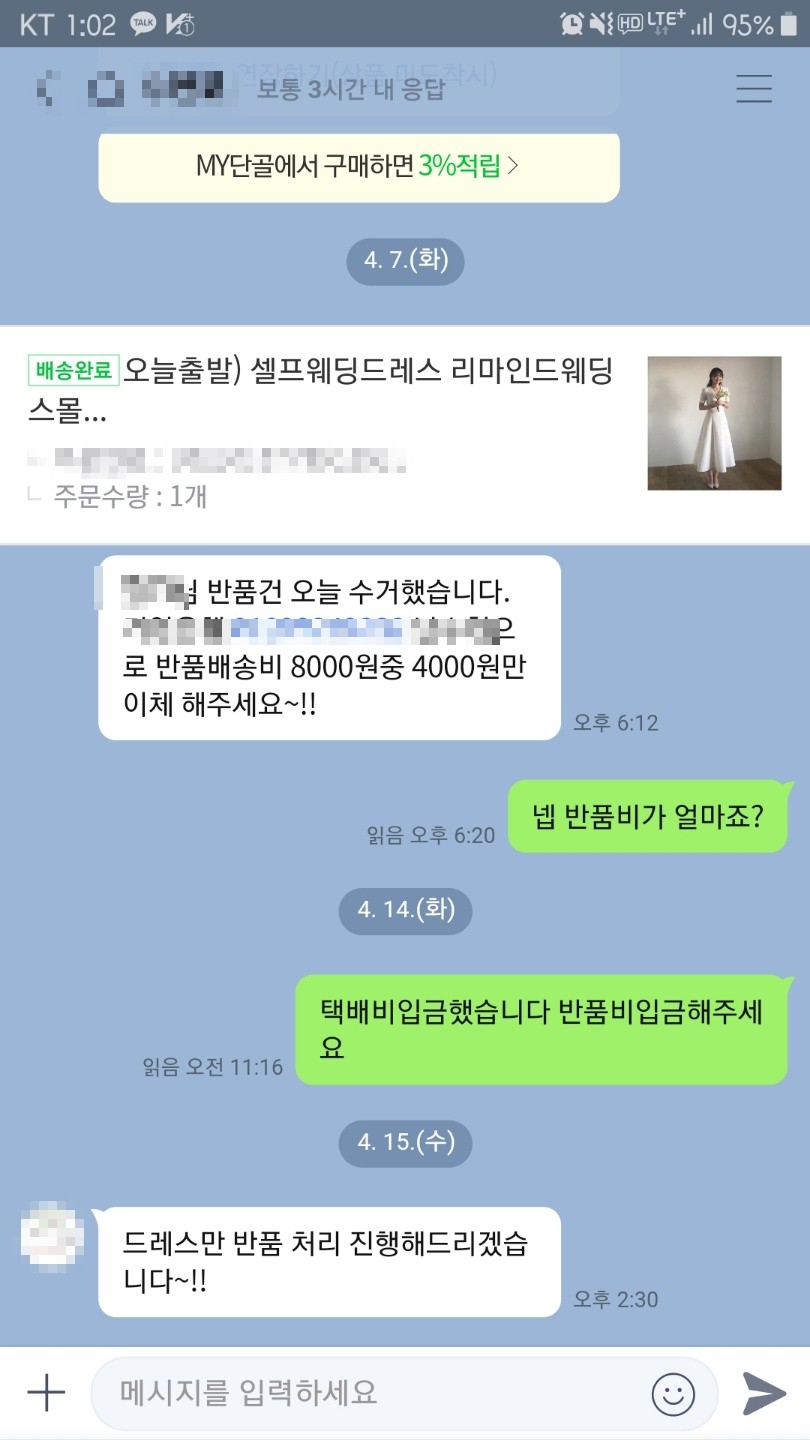Open the hamburger menu
Screen dimensions: 810x1440
point(753,89)
